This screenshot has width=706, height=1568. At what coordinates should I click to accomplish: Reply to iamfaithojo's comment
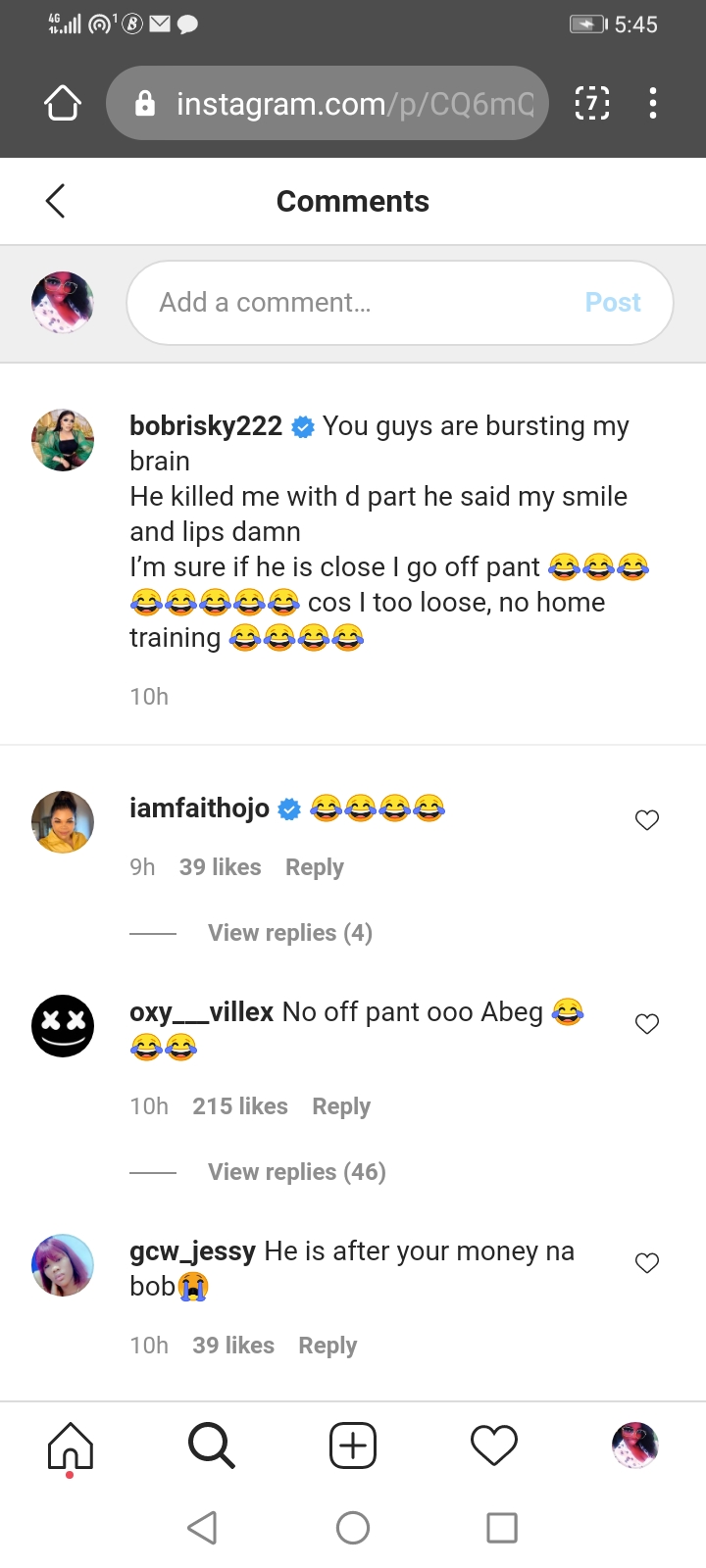point(314,867)
